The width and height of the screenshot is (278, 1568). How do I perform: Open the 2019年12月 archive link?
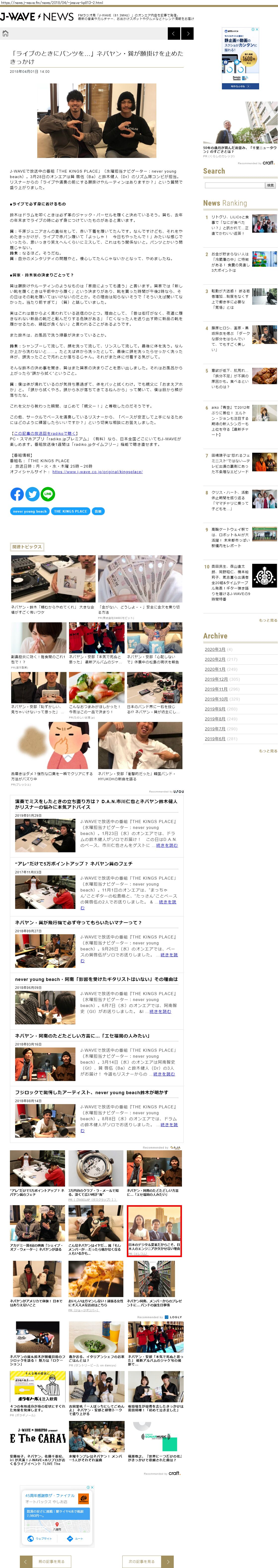[x=216, y=679]
